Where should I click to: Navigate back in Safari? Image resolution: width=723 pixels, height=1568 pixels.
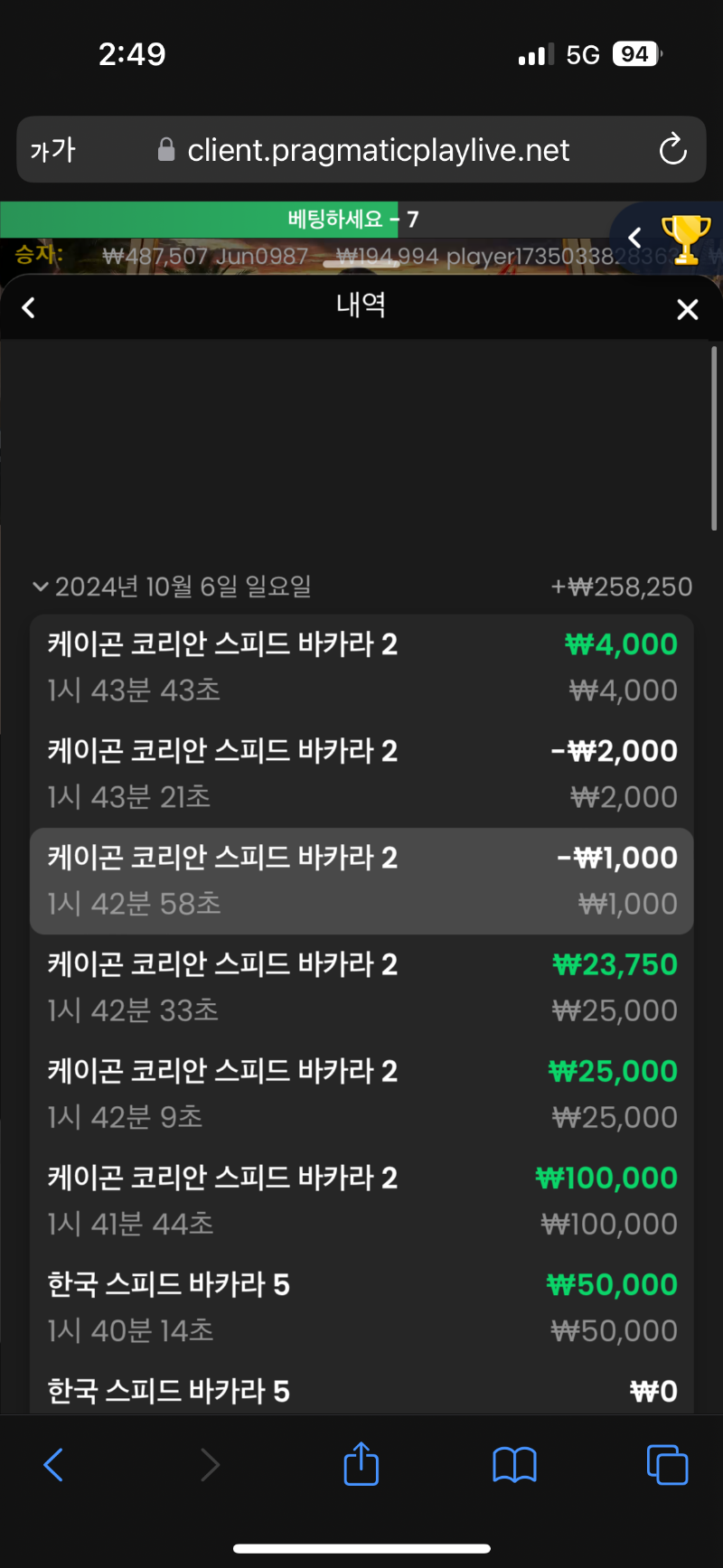(54, 1464)
